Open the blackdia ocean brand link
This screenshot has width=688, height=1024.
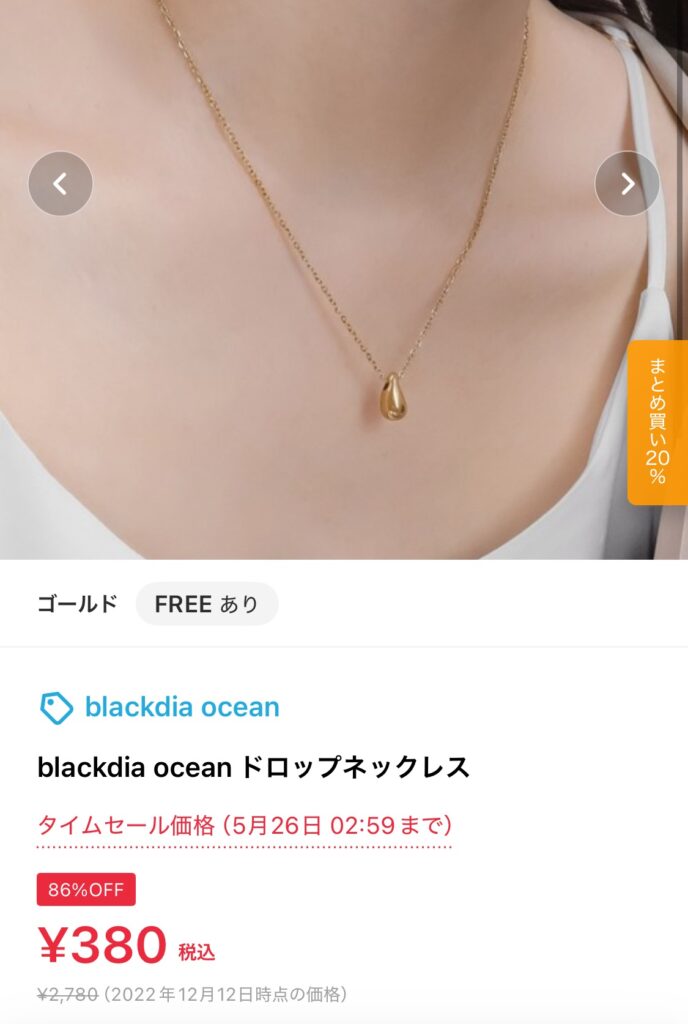(x=181, y=708)
